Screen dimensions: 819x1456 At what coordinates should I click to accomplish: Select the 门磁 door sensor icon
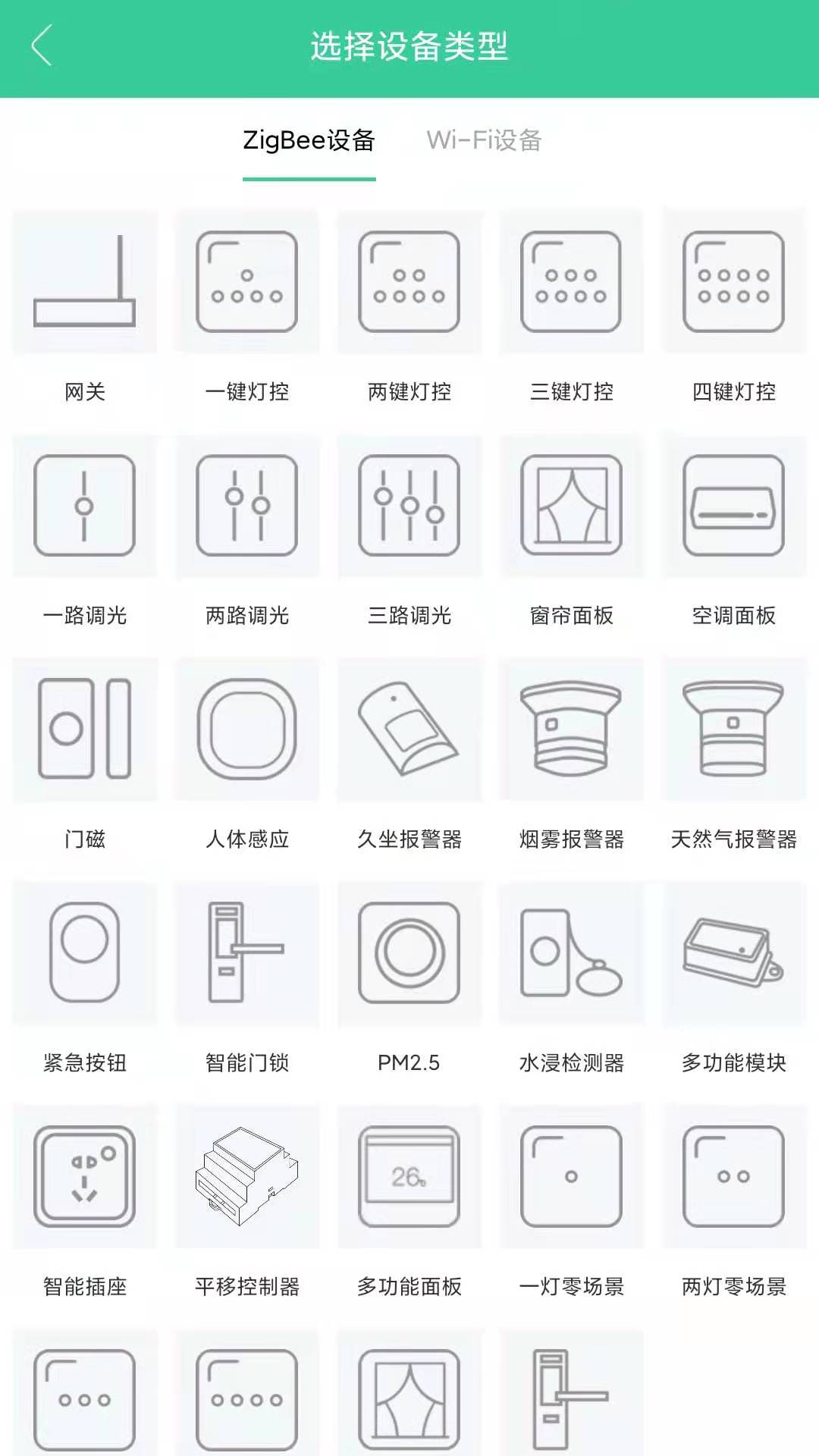point(85,728)
